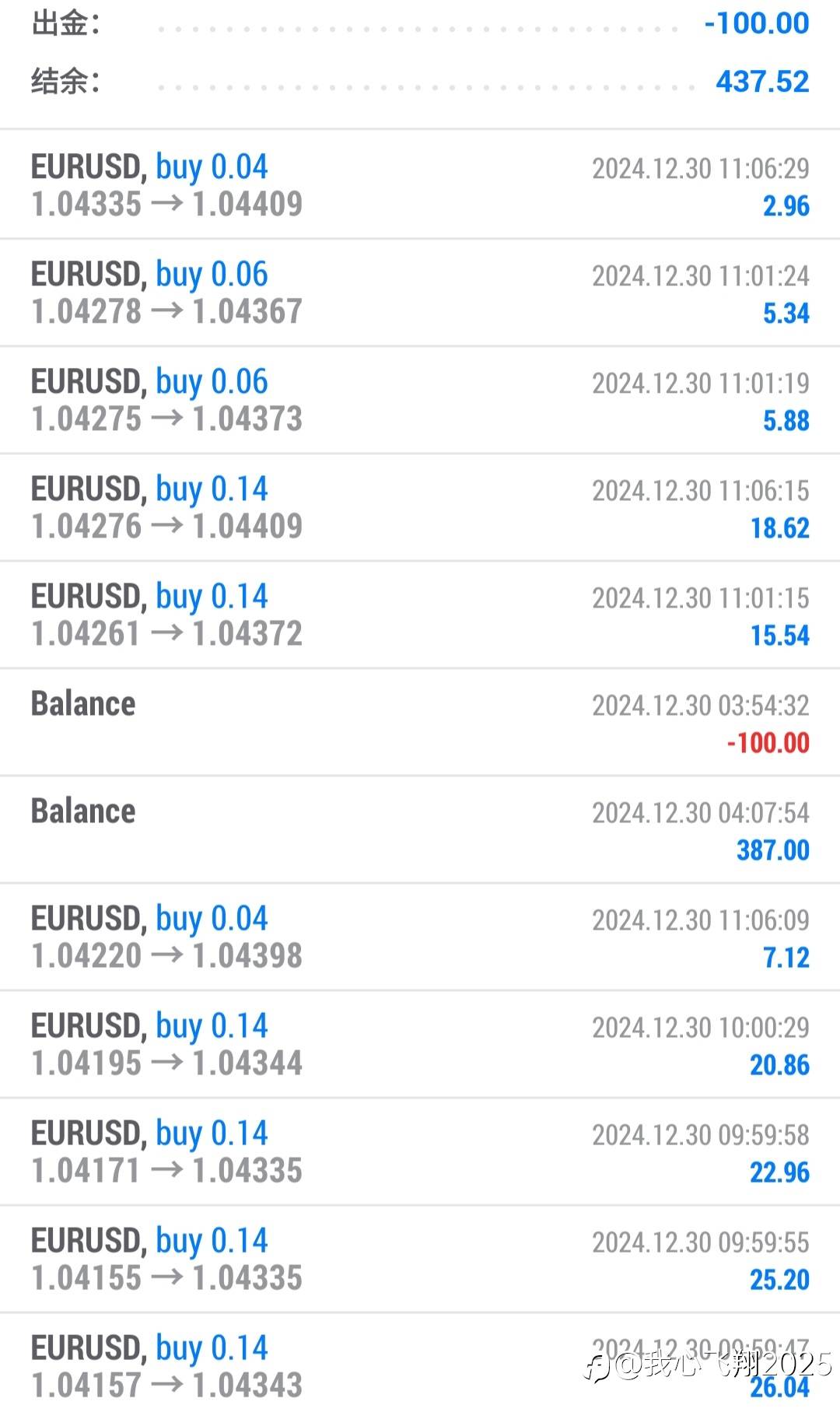Expand the EURUSD buy 0.04 trade closed 11:06:29
Screen dimensions: 840x1412
(420, 185)
